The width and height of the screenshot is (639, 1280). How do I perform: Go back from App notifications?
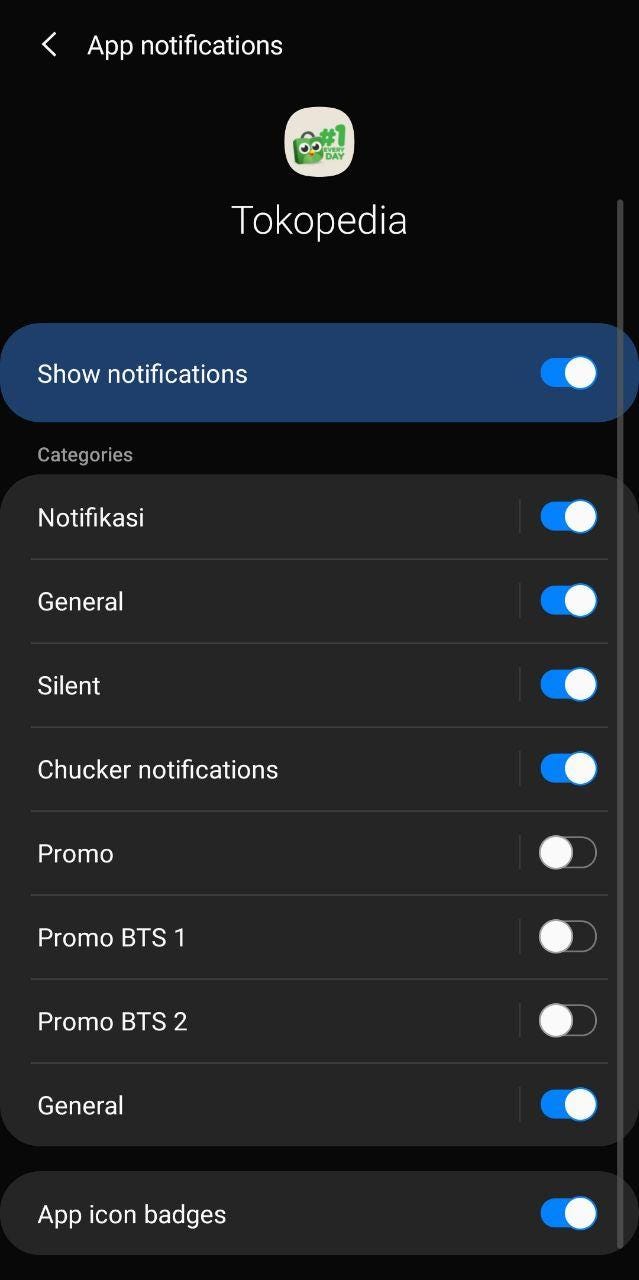click(48, 45)
